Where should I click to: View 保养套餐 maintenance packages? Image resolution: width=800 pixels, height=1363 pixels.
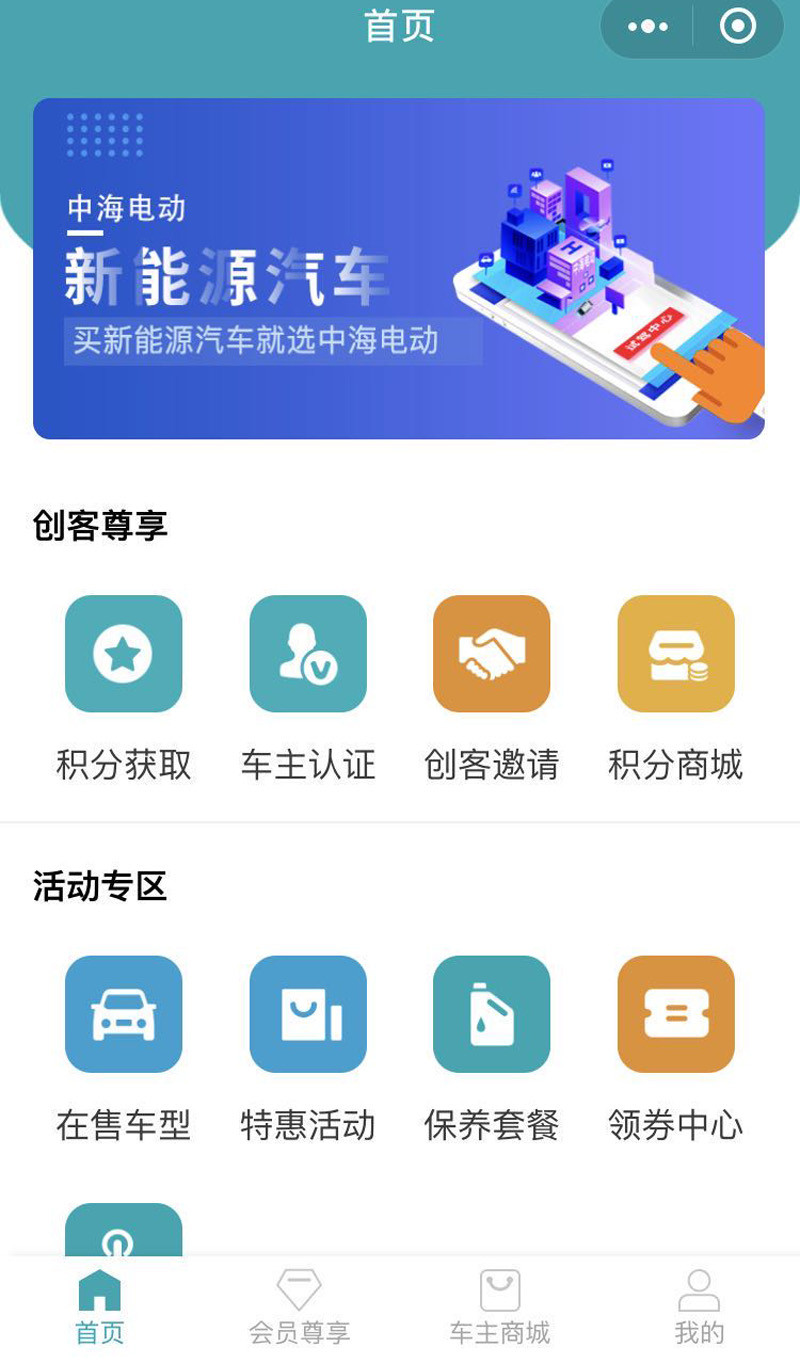(x=491, y=1014)
